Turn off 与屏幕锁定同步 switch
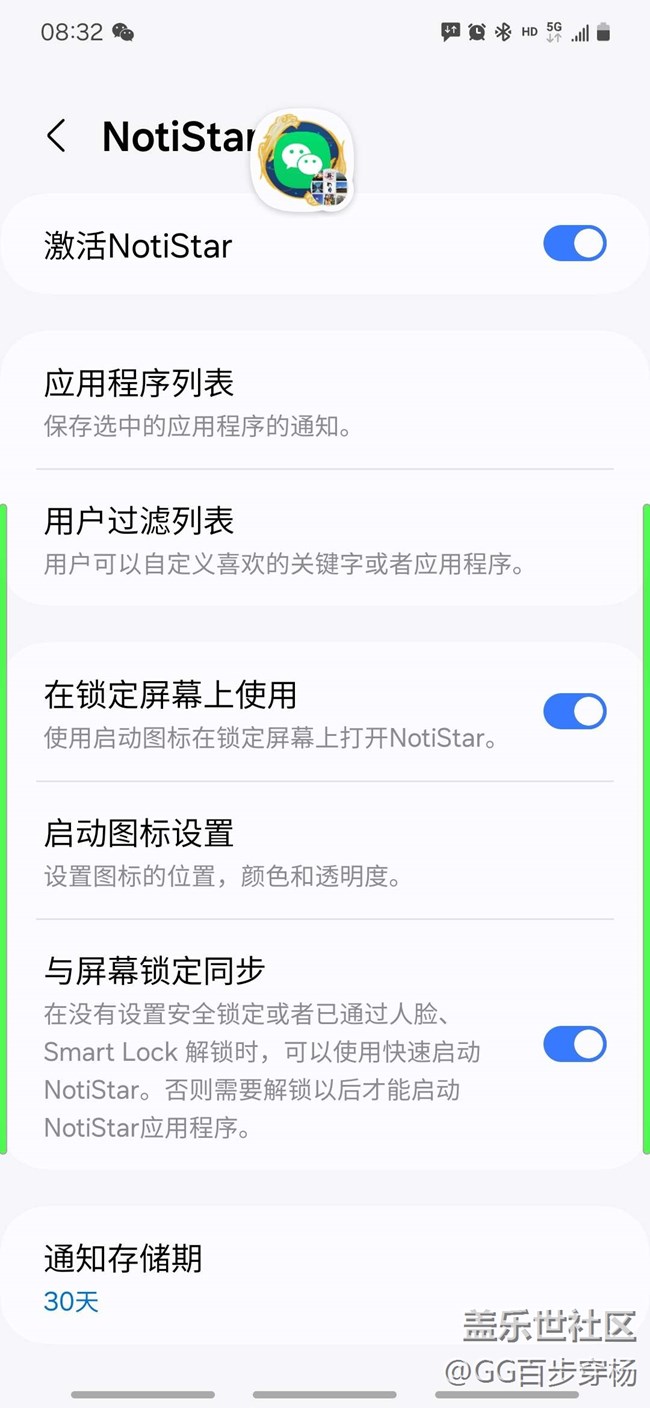The height and width of the screenshot is (1408, 650). pos(574,1044)
